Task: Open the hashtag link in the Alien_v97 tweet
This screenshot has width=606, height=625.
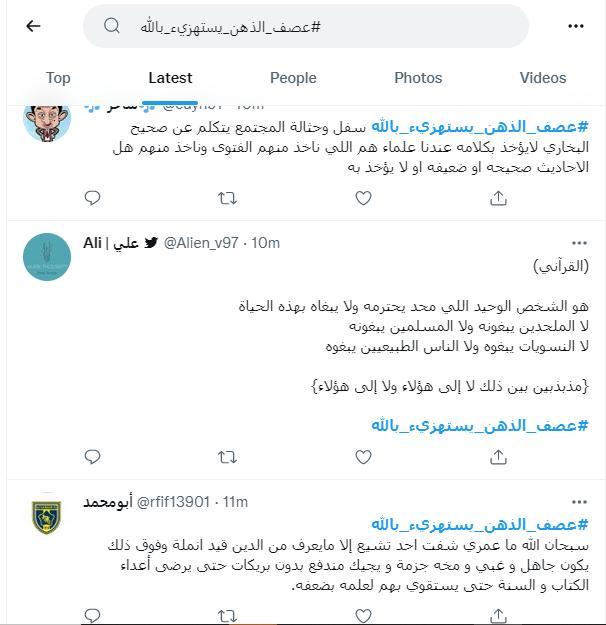Action: click(480, 425)
